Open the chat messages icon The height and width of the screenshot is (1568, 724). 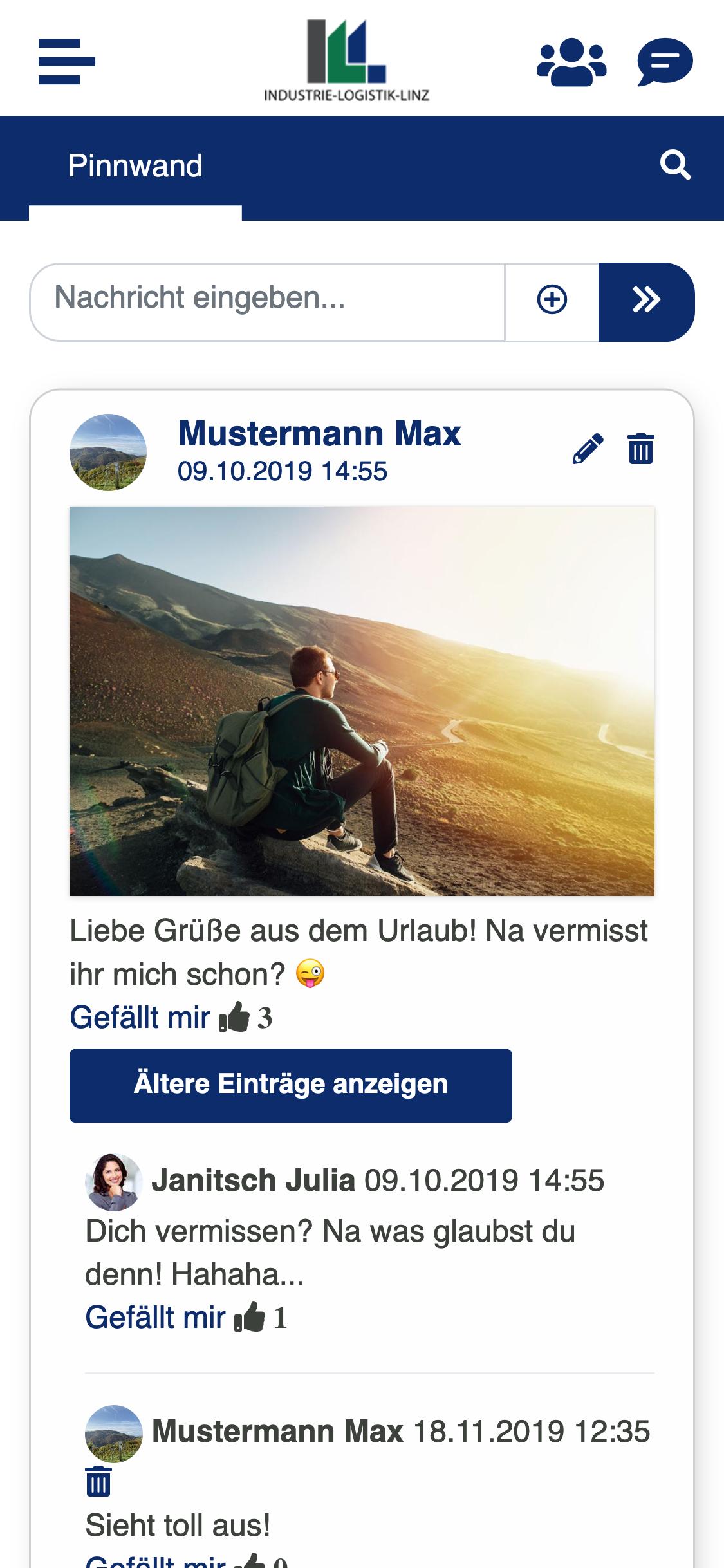click(x=665, y=62)
